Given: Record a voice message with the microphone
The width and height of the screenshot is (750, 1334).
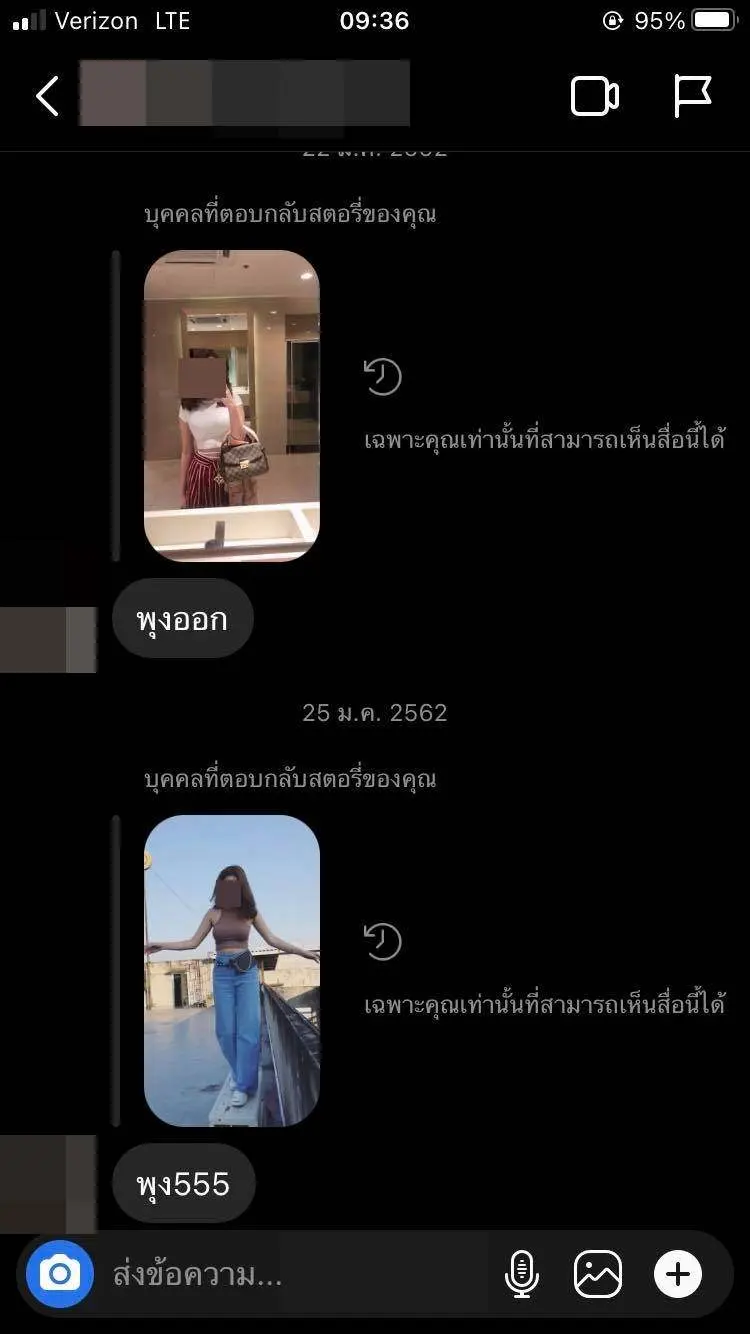Looking at the screenshot, I should point(521,1274).
